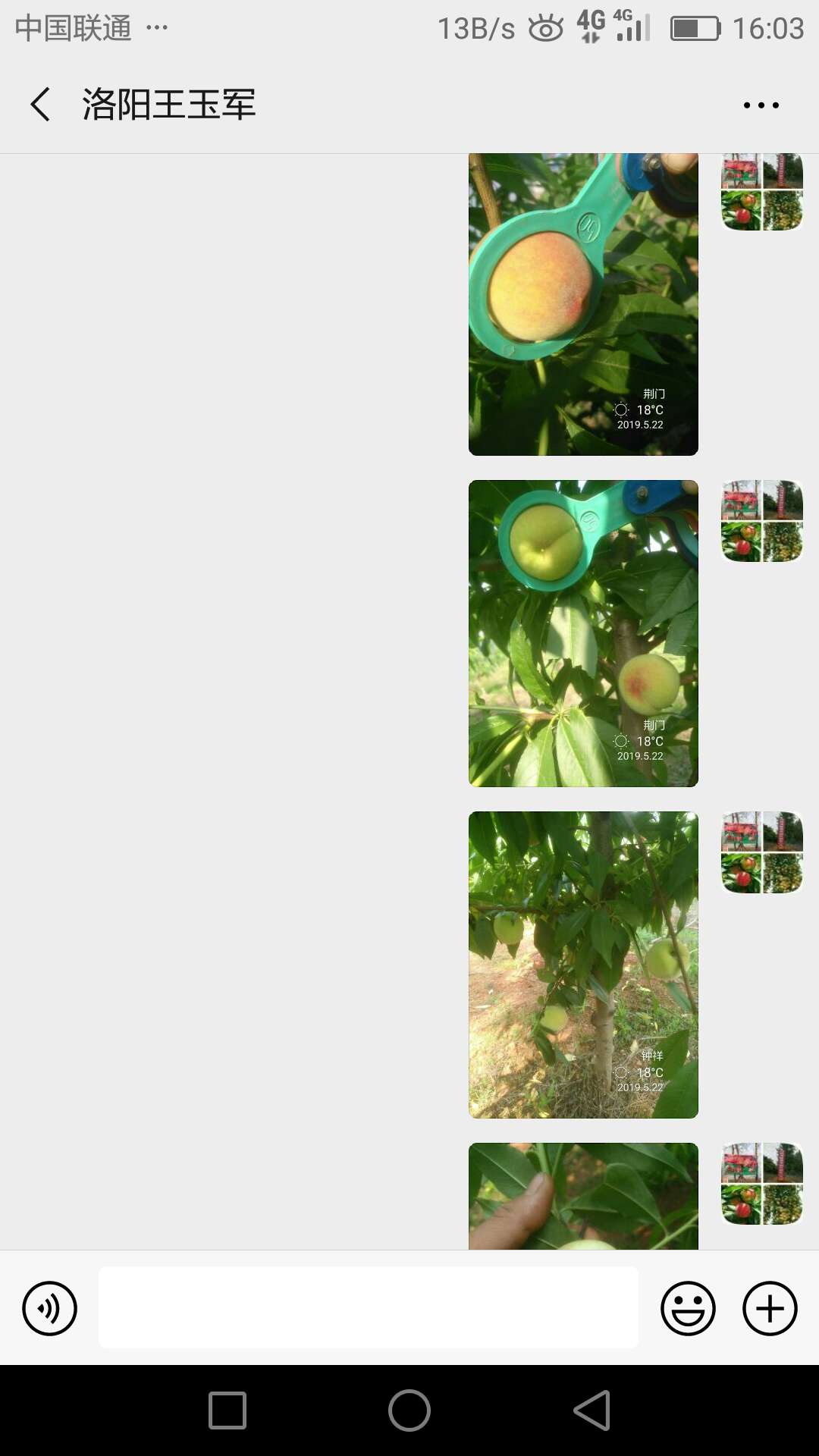Open the chat's three-dot options menu

pos(761,105)
